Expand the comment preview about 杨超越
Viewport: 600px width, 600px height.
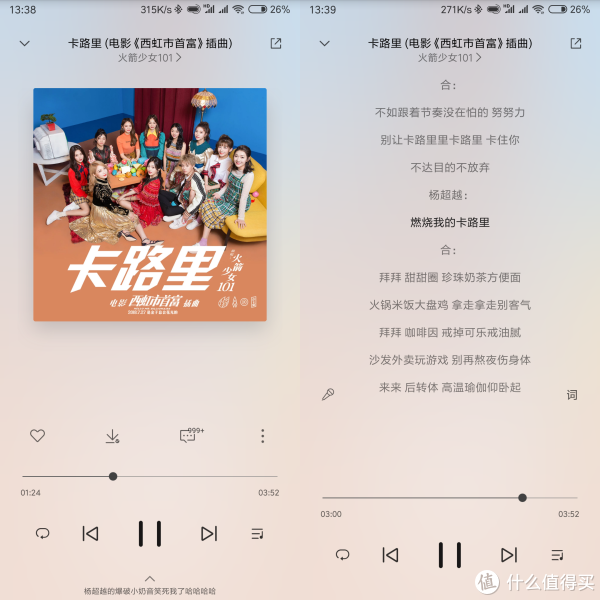pos(150,578)
